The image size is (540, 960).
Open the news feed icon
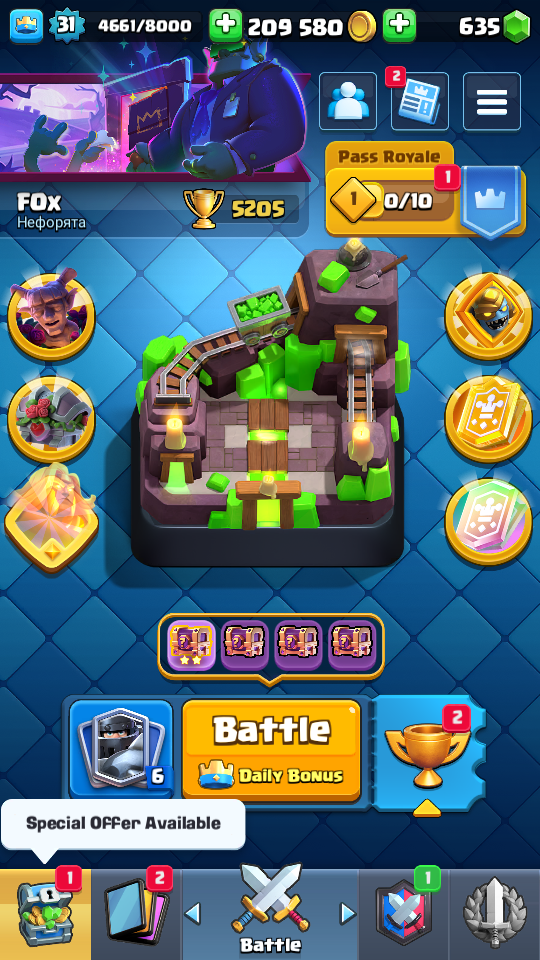[x=420, y=102]
